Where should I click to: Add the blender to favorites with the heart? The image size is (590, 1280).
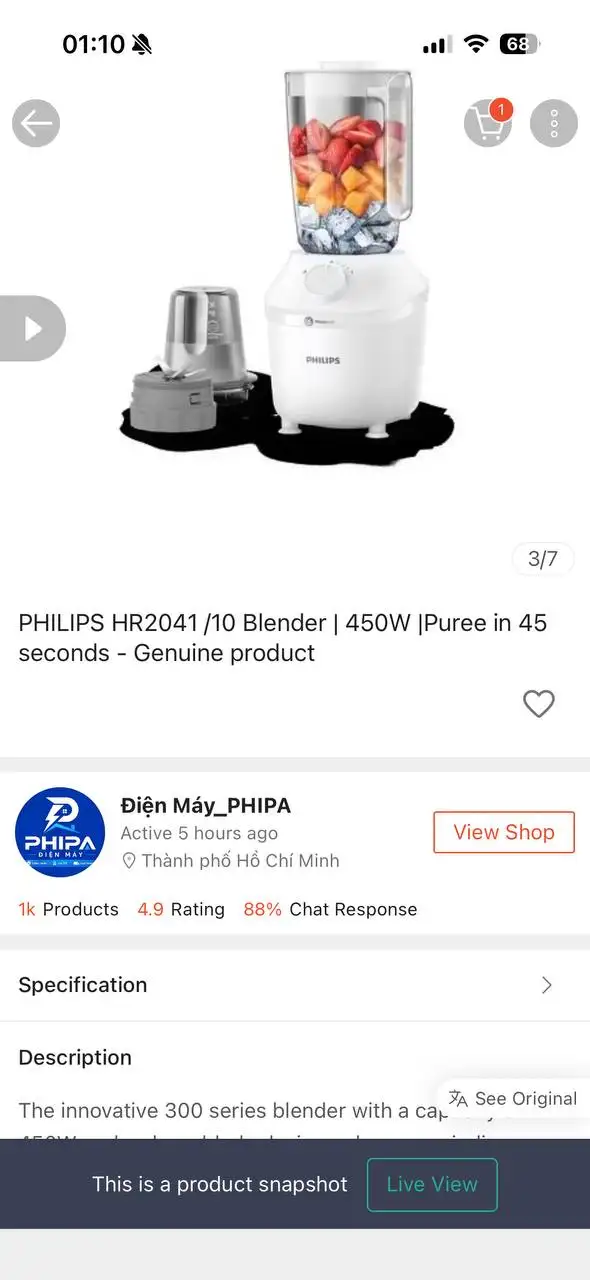point(539,704)
